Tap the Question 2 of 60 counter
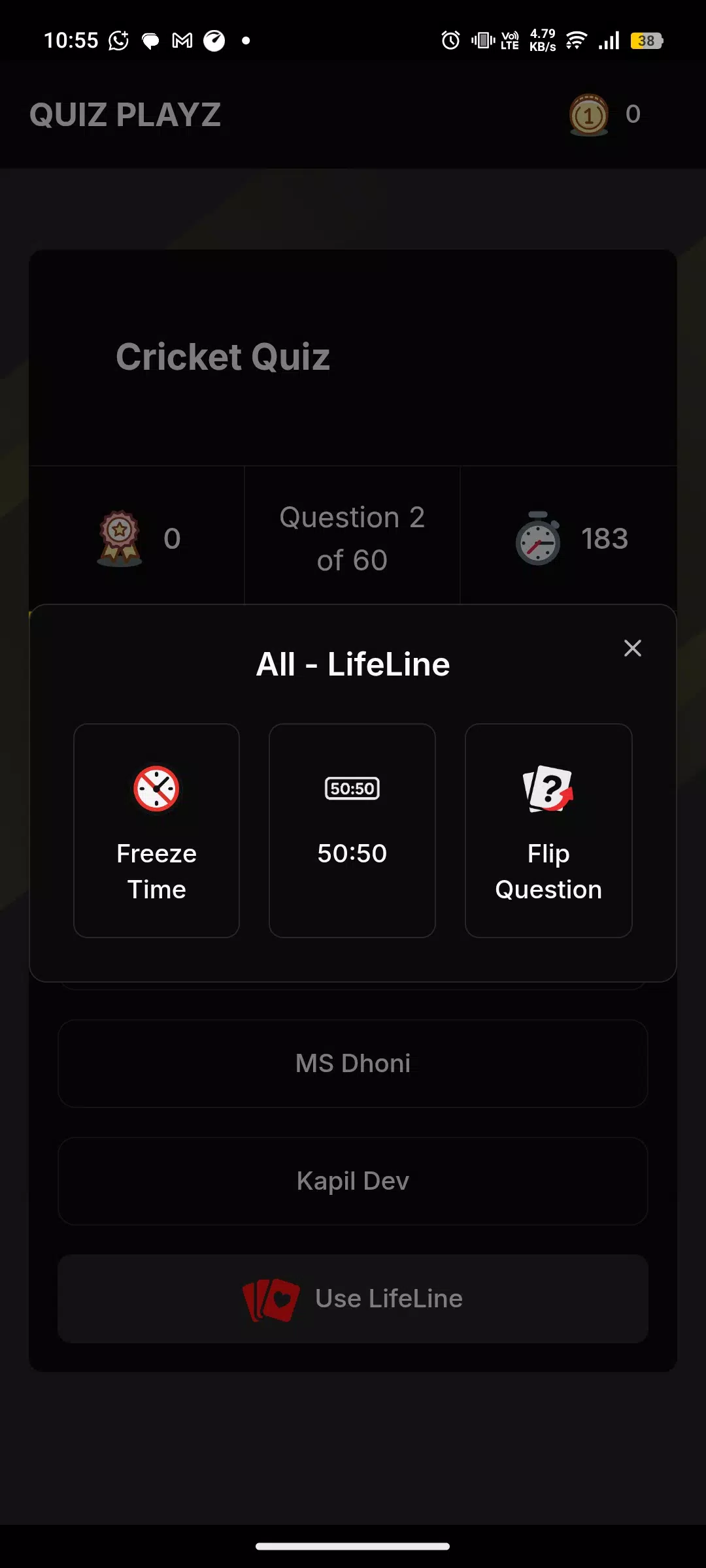 (x=352, y=537)
